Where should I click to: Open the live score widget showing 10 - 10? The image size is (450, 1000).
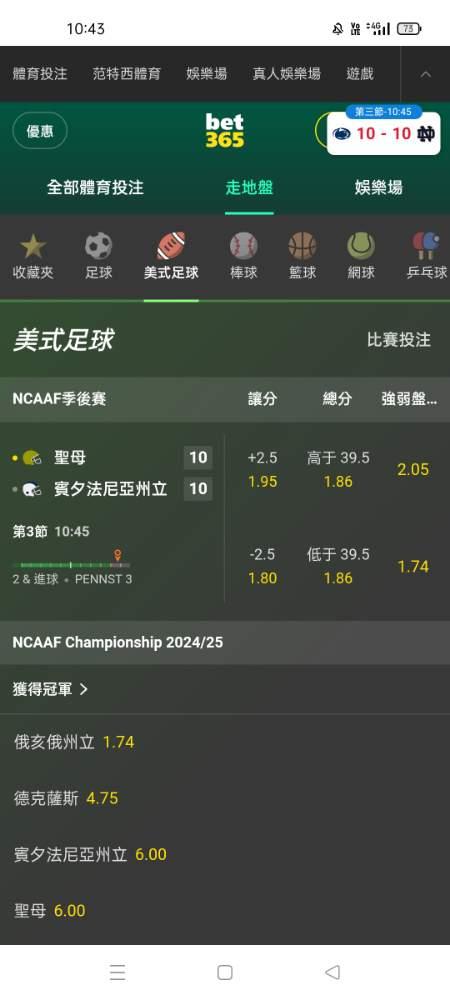coord(384,133)
